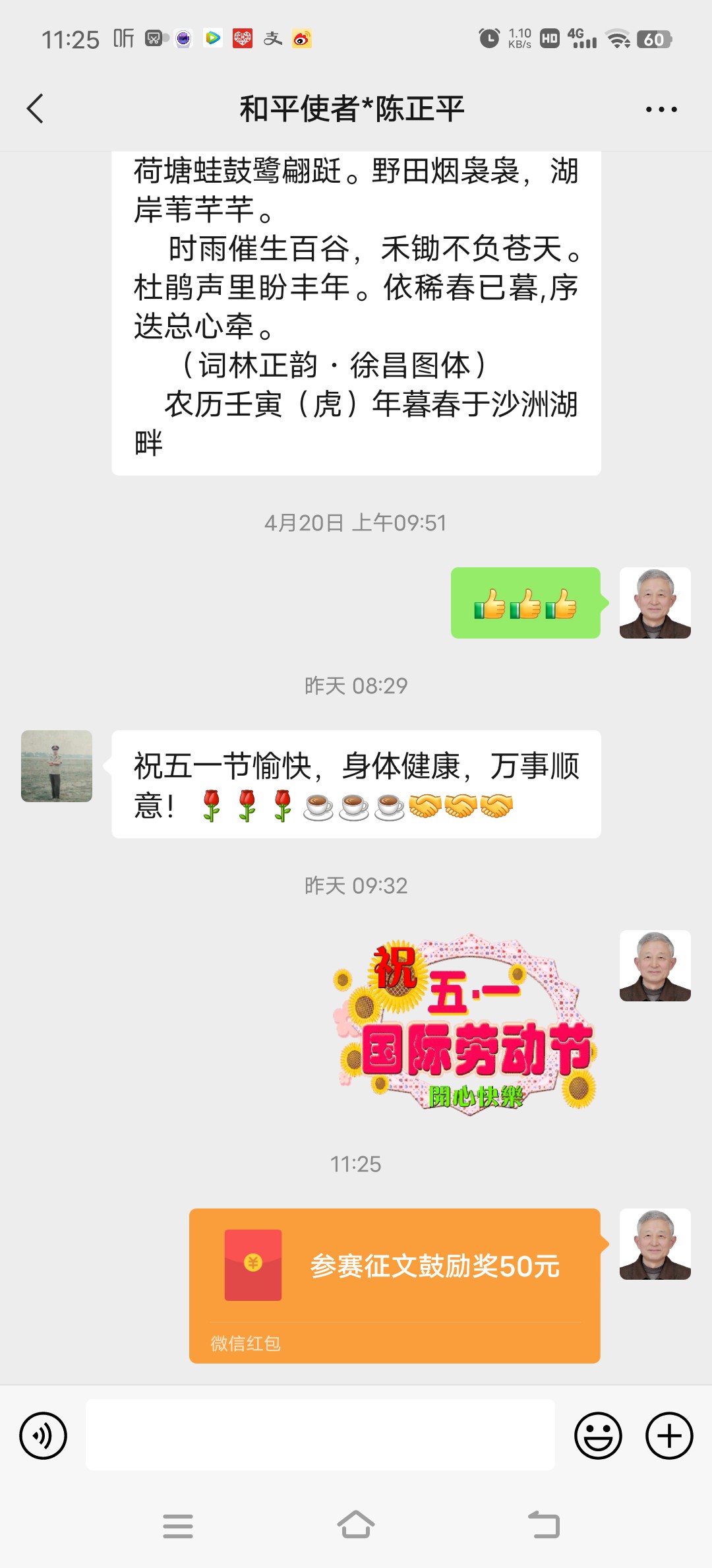Viewport: 712px width, 1568px height.
Task: Open recent apps from navigation bar
Action: pos(178,1526)
